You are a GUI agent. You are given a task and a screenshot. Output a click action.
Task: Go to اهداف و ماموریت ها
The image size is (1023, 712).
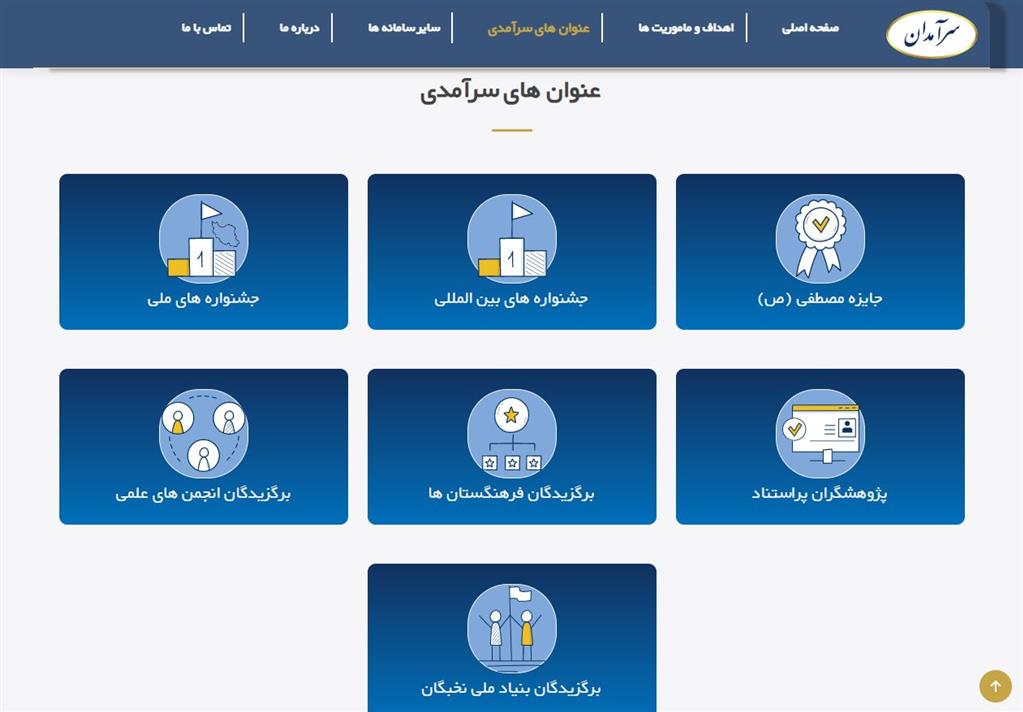coord(686,28)
